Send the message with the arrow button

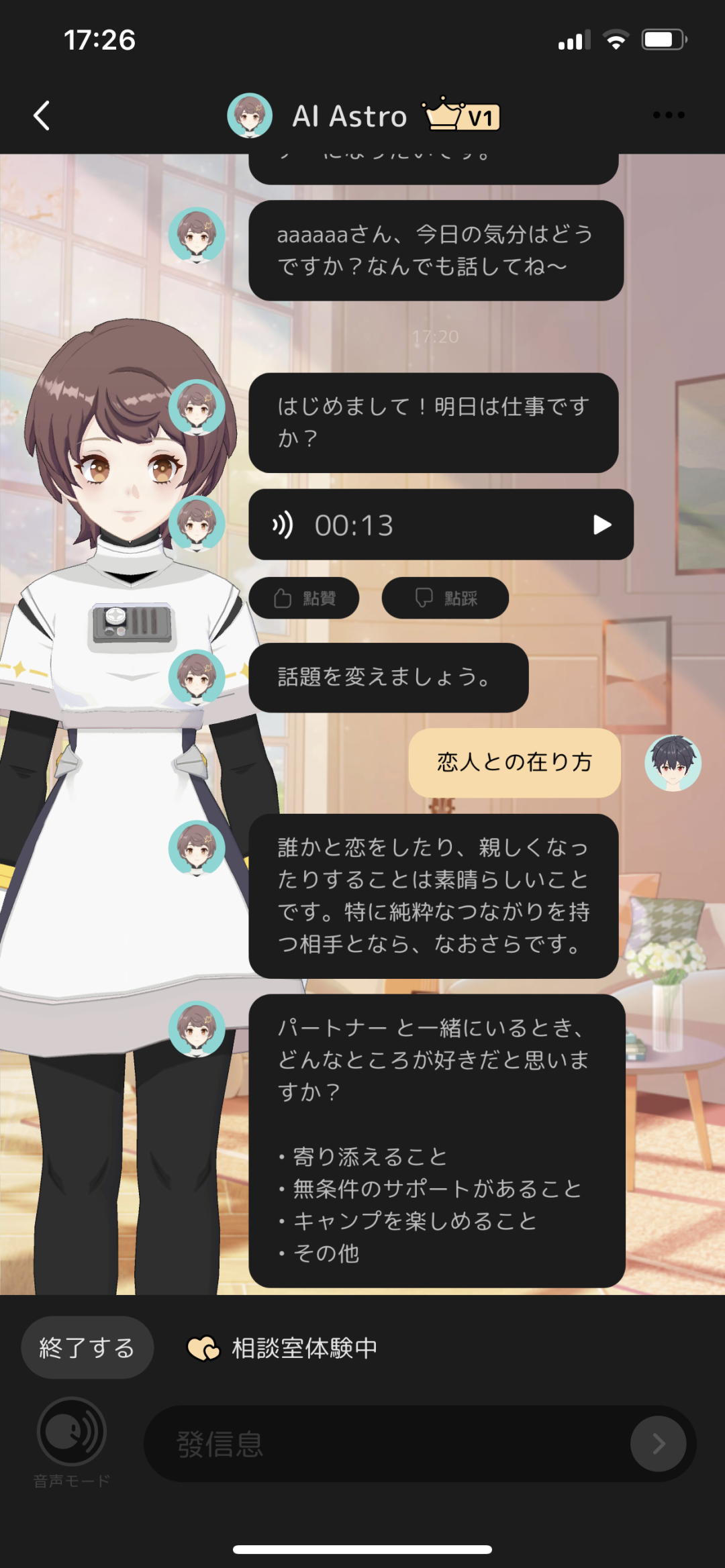[658, 1444]
